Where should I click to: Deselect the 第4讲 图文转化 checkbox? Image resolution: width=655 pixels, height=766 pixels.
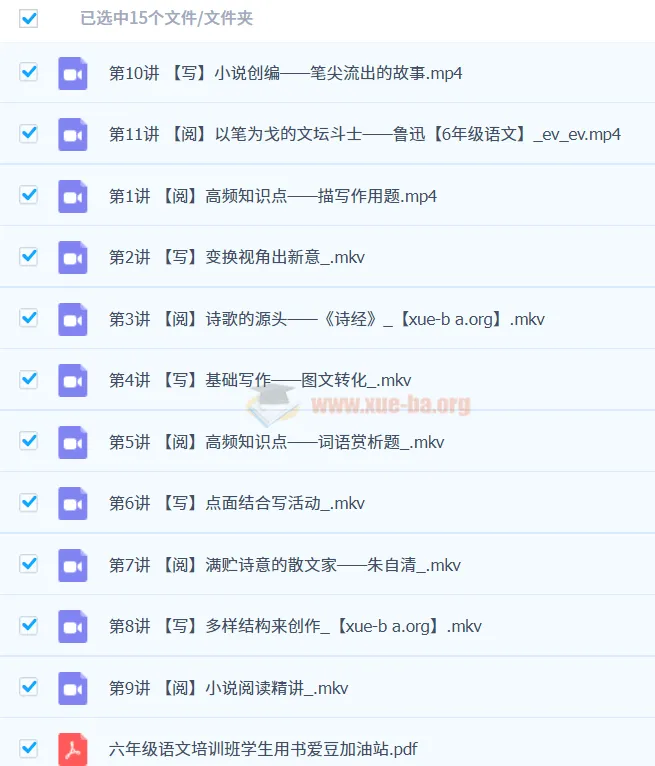29,379
